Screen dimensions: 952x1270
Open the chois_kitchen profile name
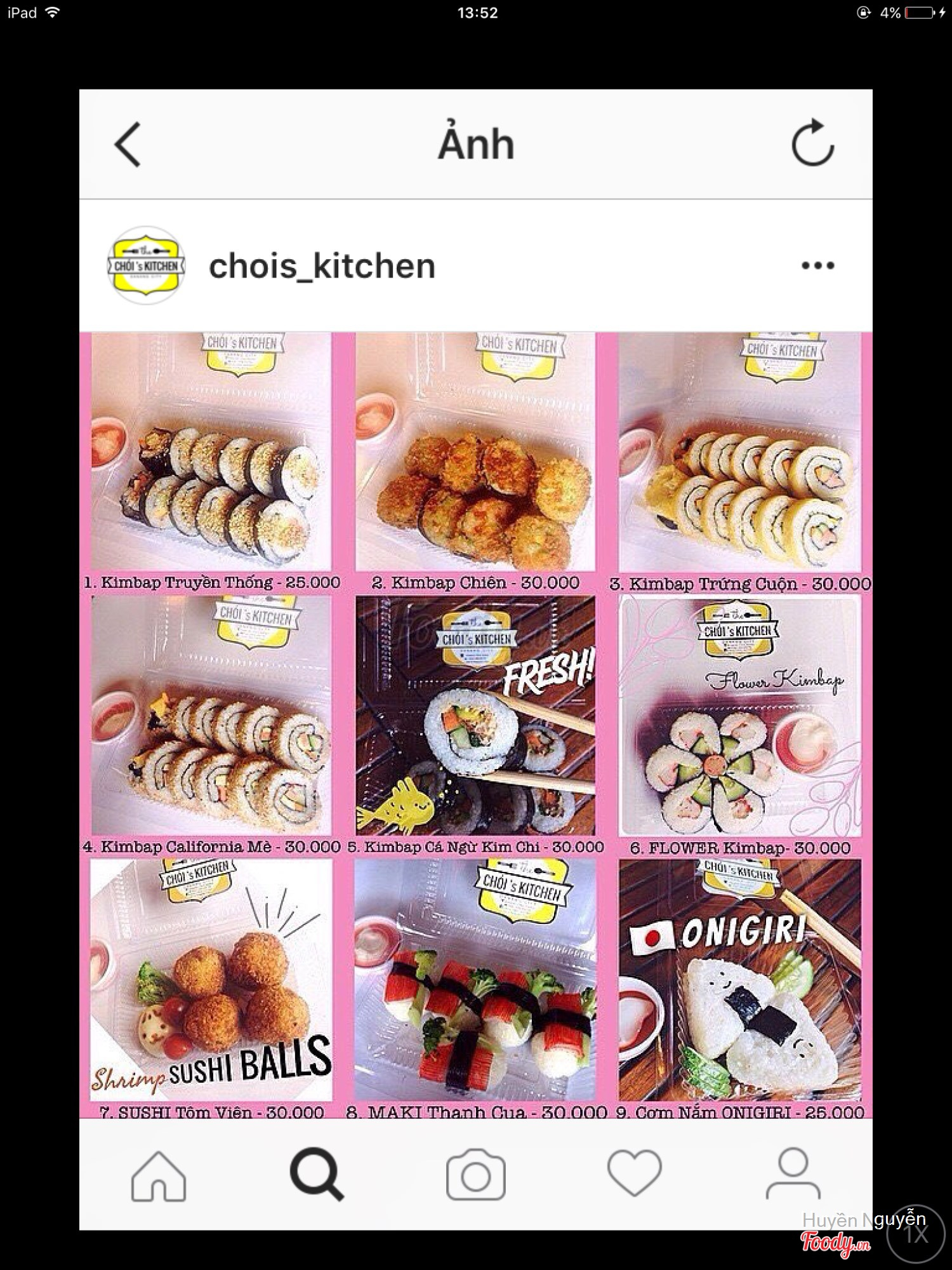[x=322, y=266]
